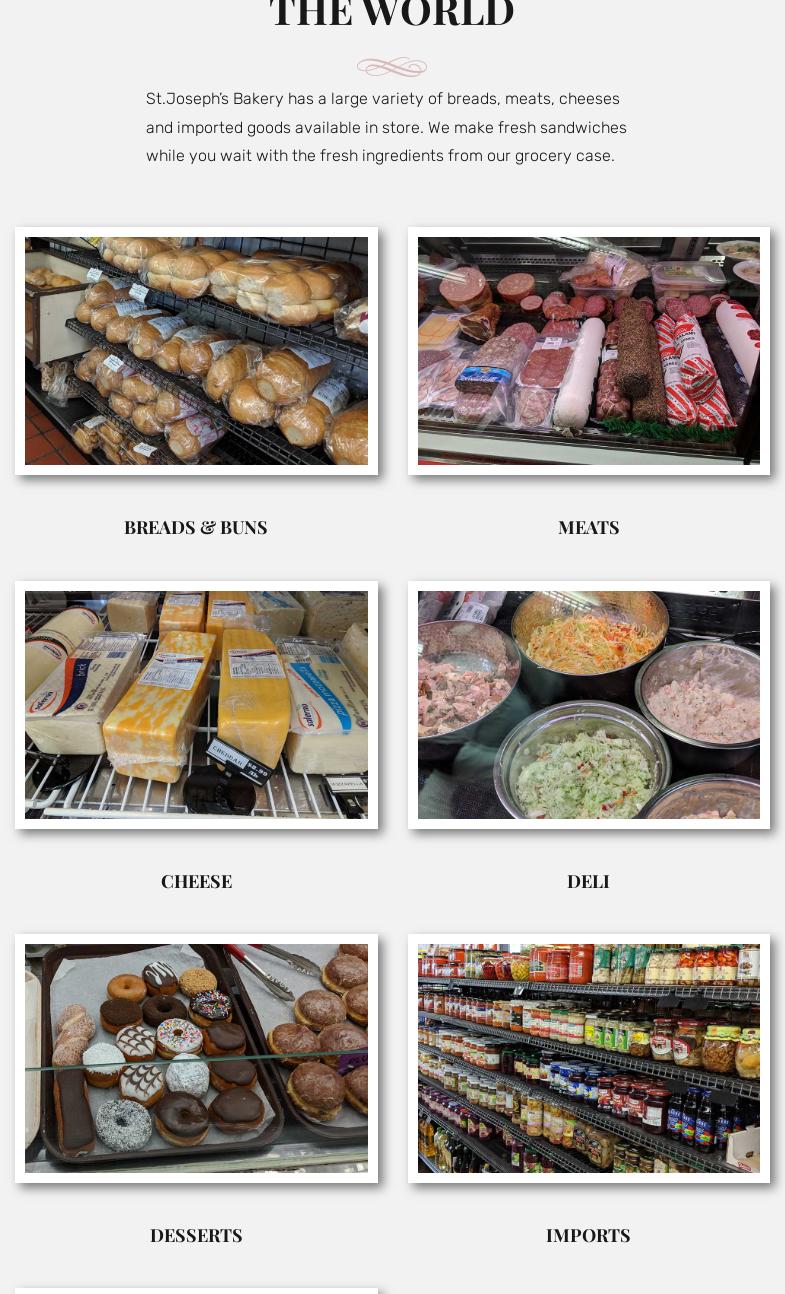785x1294 pixels.
Task: View the Imports shelf picture
Action: coord(588,1058)
